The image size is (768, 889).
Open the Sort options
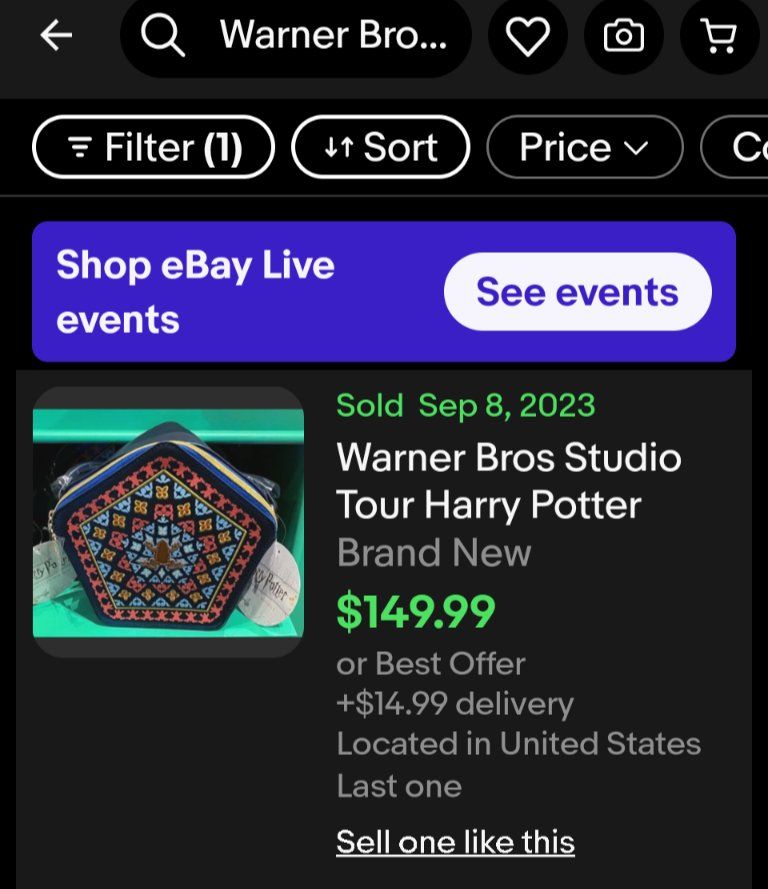coord(380,147)
